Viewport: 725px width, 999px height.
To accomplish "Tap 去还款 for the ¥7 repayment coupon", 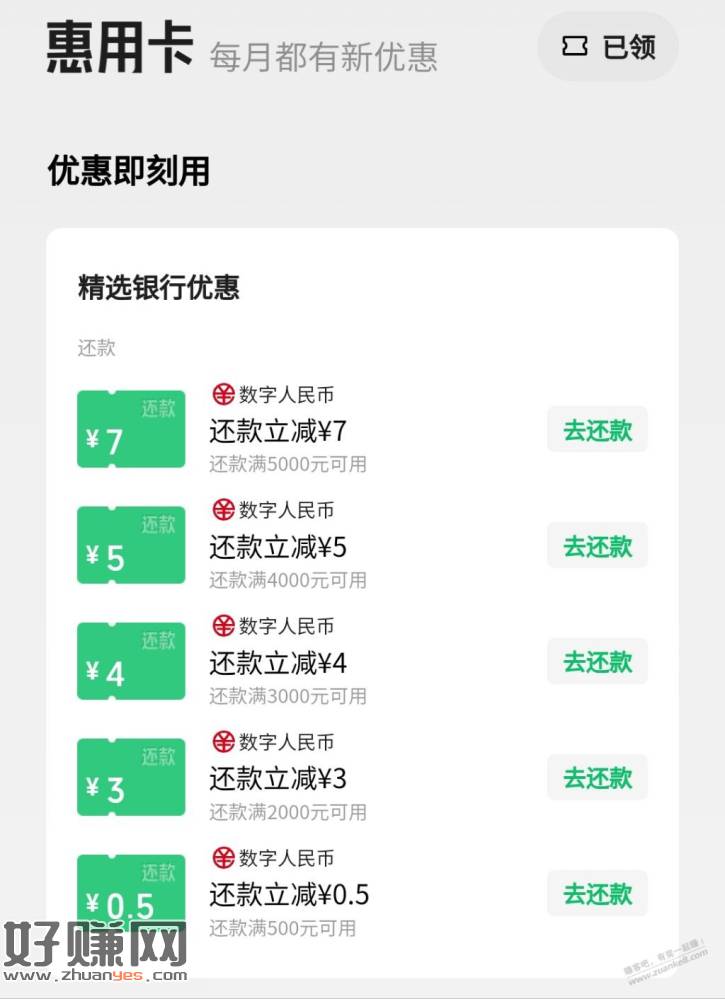I will pos(597,430).
